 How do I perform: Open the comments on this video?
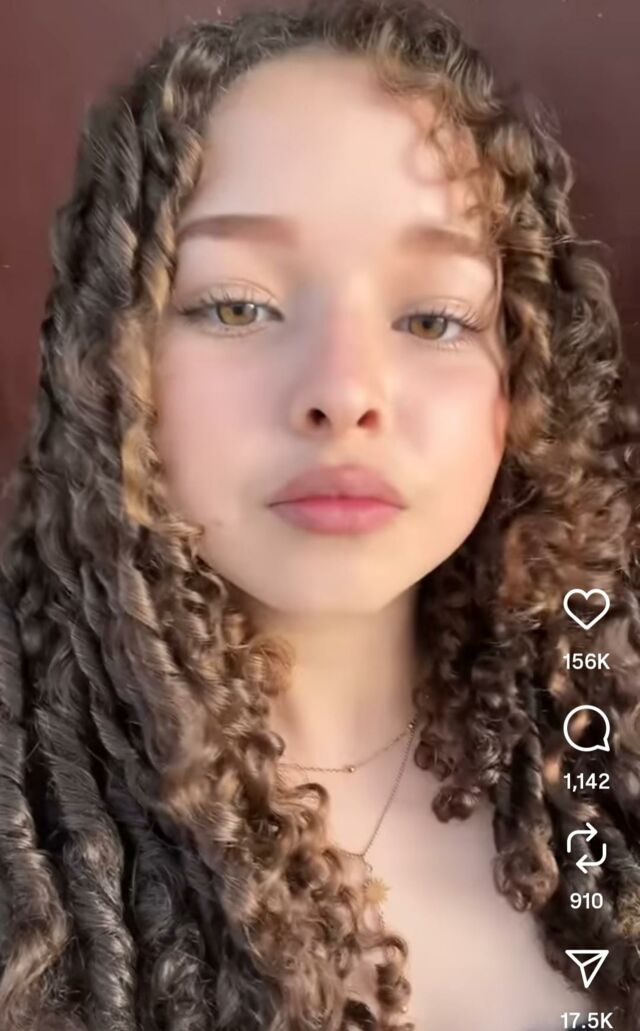tap(586, 729)
